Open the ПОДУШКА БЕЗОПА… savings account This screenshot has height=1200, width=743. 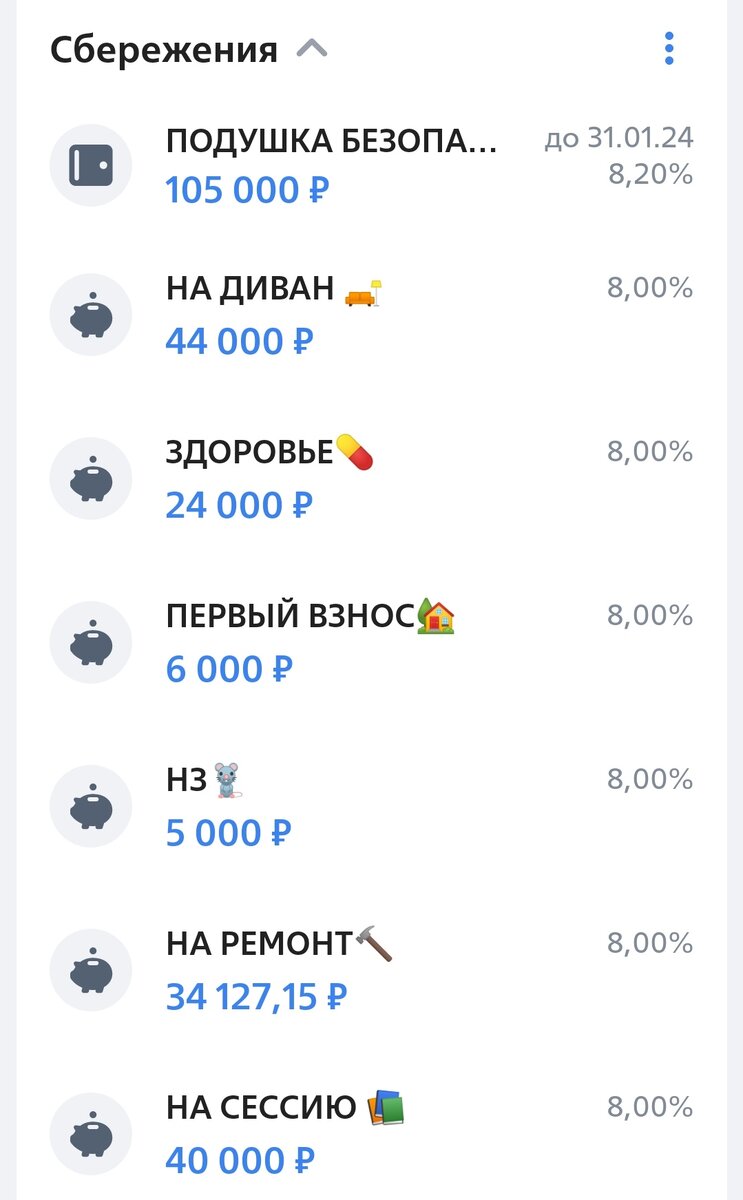point(371,164)
